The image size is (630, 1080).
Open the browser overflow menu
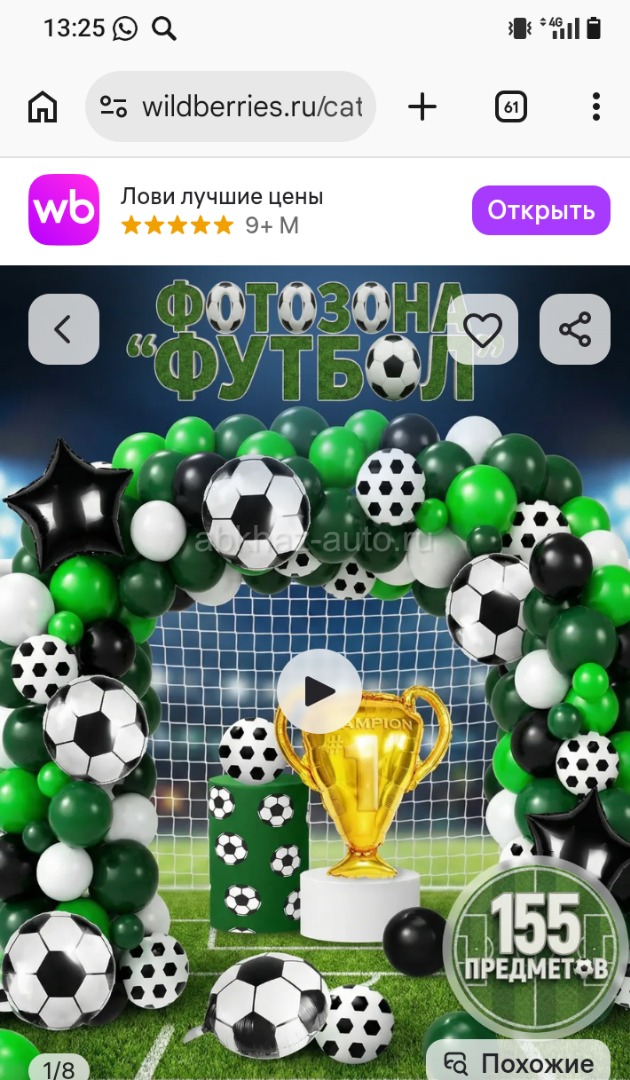click(x=596, y=107)
